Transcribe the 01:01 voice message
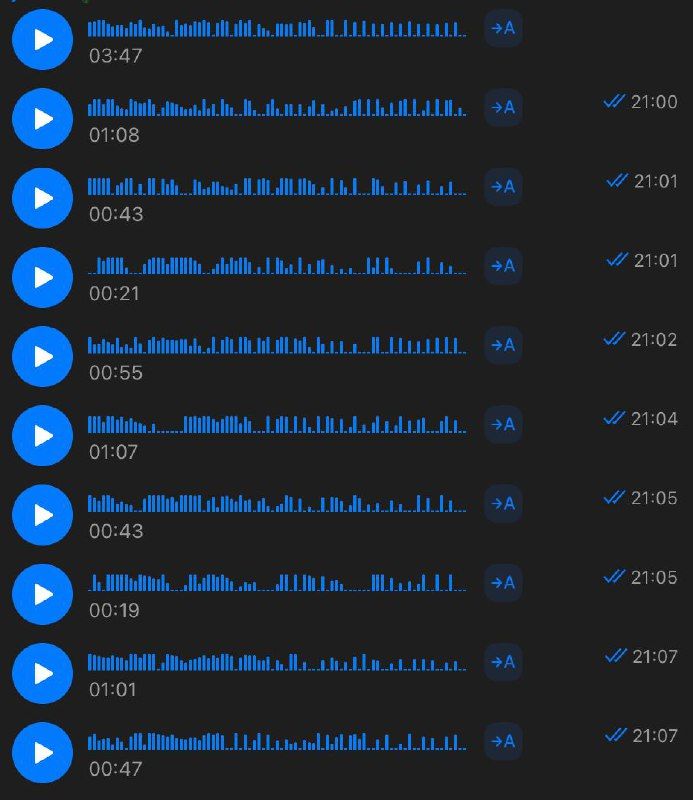 503,661
